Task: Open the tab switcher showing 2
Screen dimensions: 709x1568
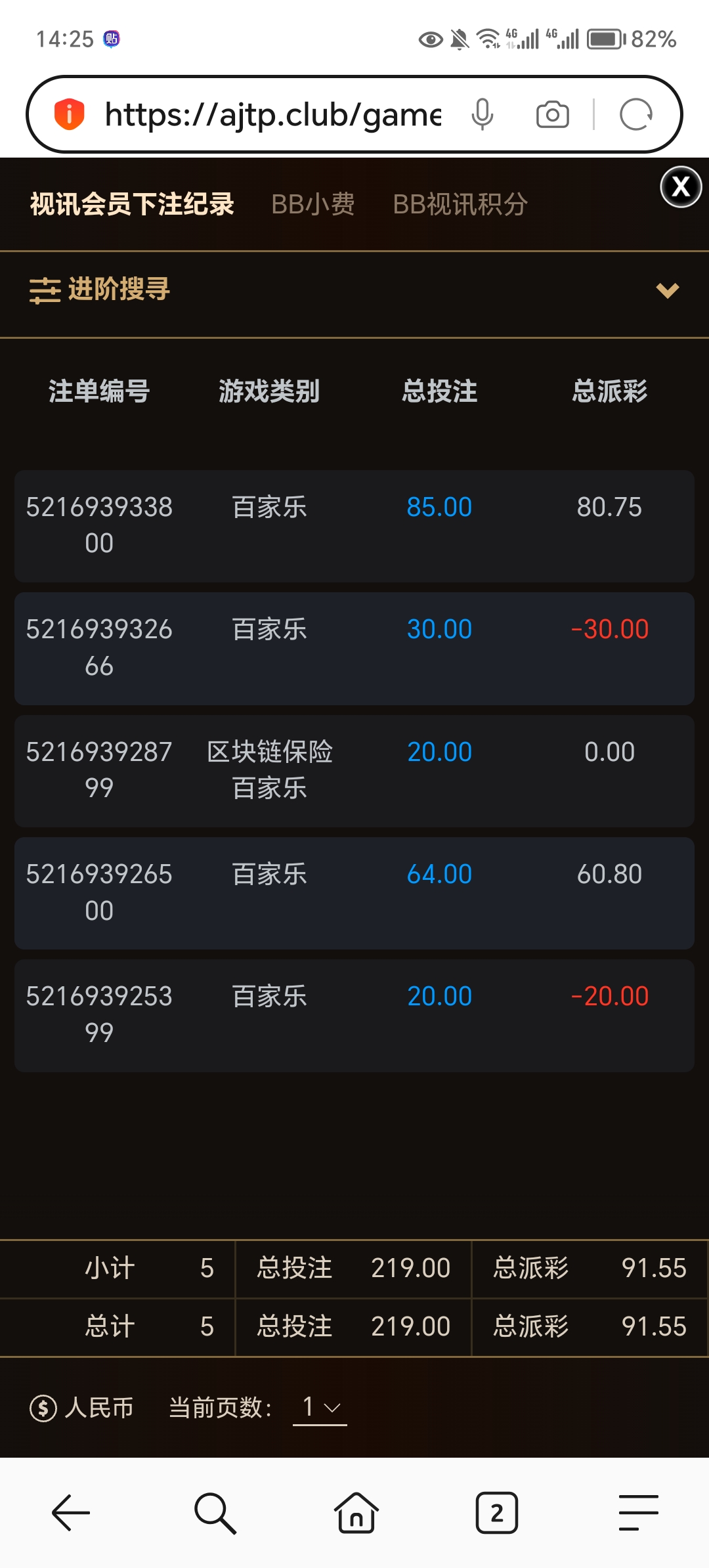Action: click(497, 1513)
